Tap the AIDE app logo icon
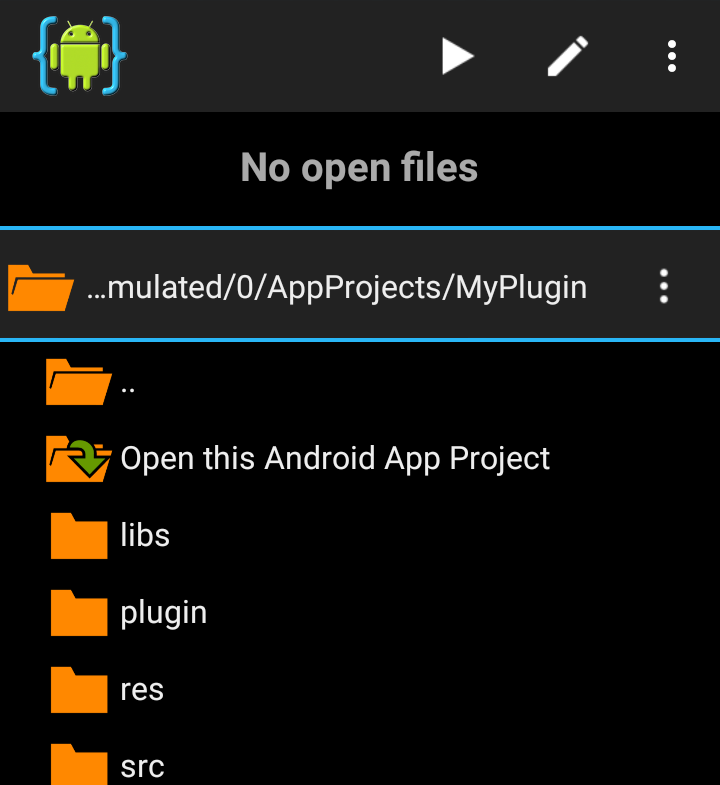The width and height of the screenshot is (720, 785). coord(78,56)
